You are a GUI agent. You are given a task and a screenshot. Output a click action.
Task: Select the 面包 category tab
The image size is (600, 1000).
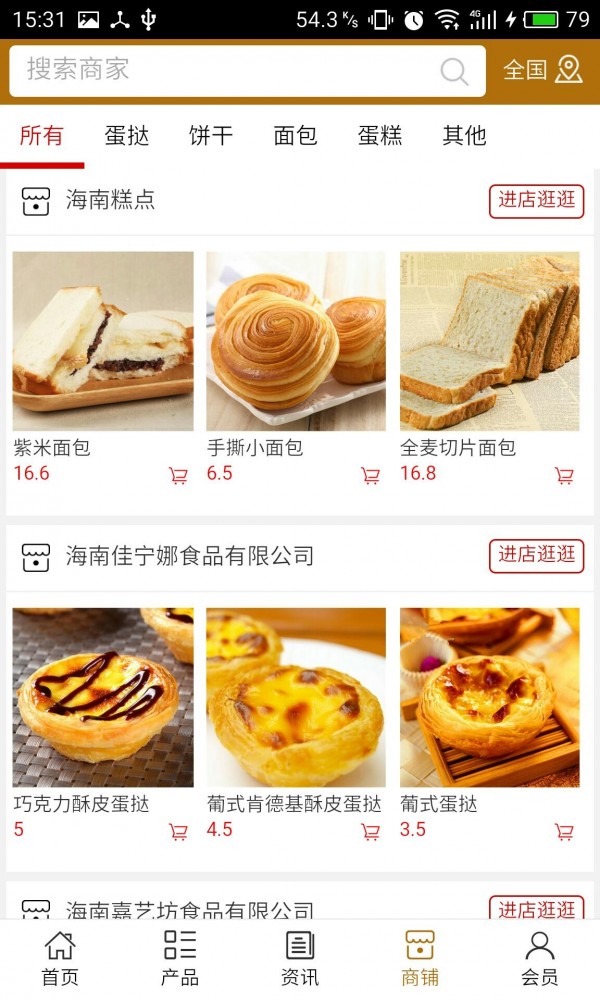tap(295, 135)
